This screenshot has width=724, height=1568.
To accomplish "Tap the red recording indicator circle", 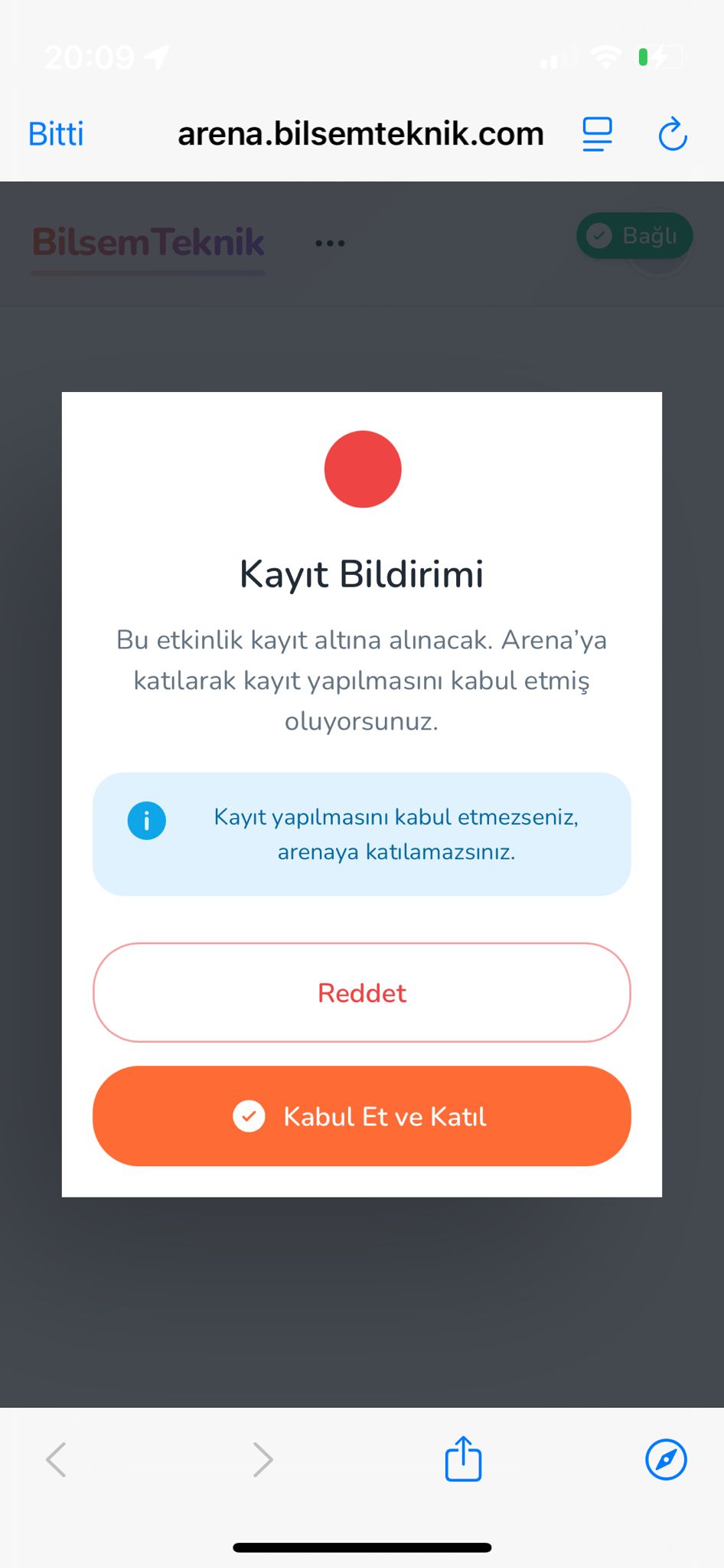I will pos(362,469).
